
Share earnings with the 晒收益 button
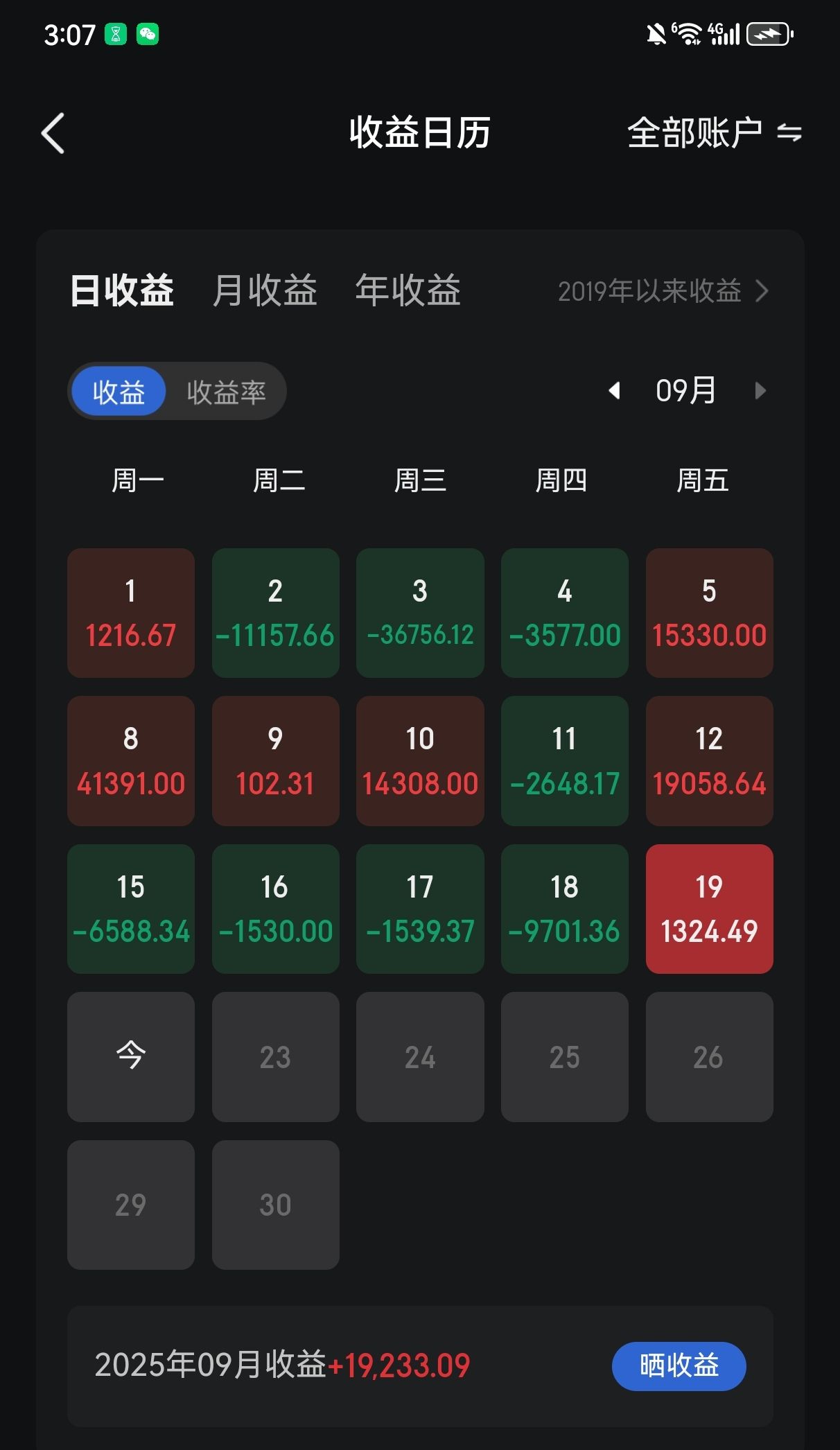tap(679, 1366)
